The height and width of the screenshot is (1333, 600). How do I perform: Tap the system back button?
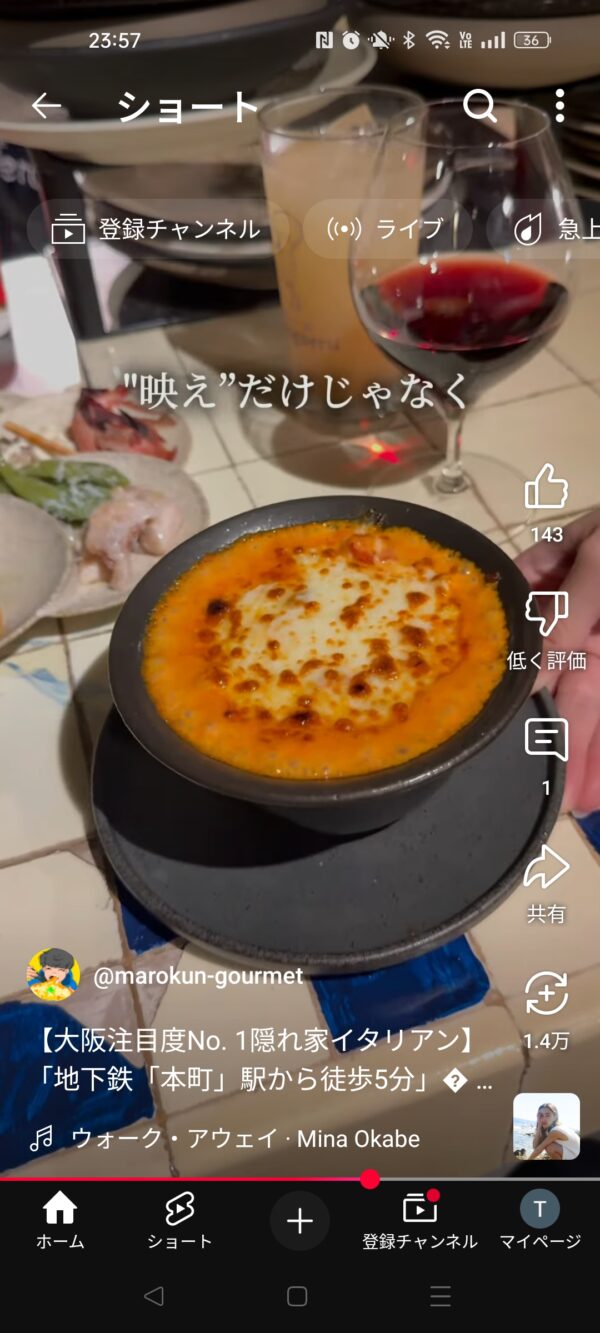[x=153, y=1297]
